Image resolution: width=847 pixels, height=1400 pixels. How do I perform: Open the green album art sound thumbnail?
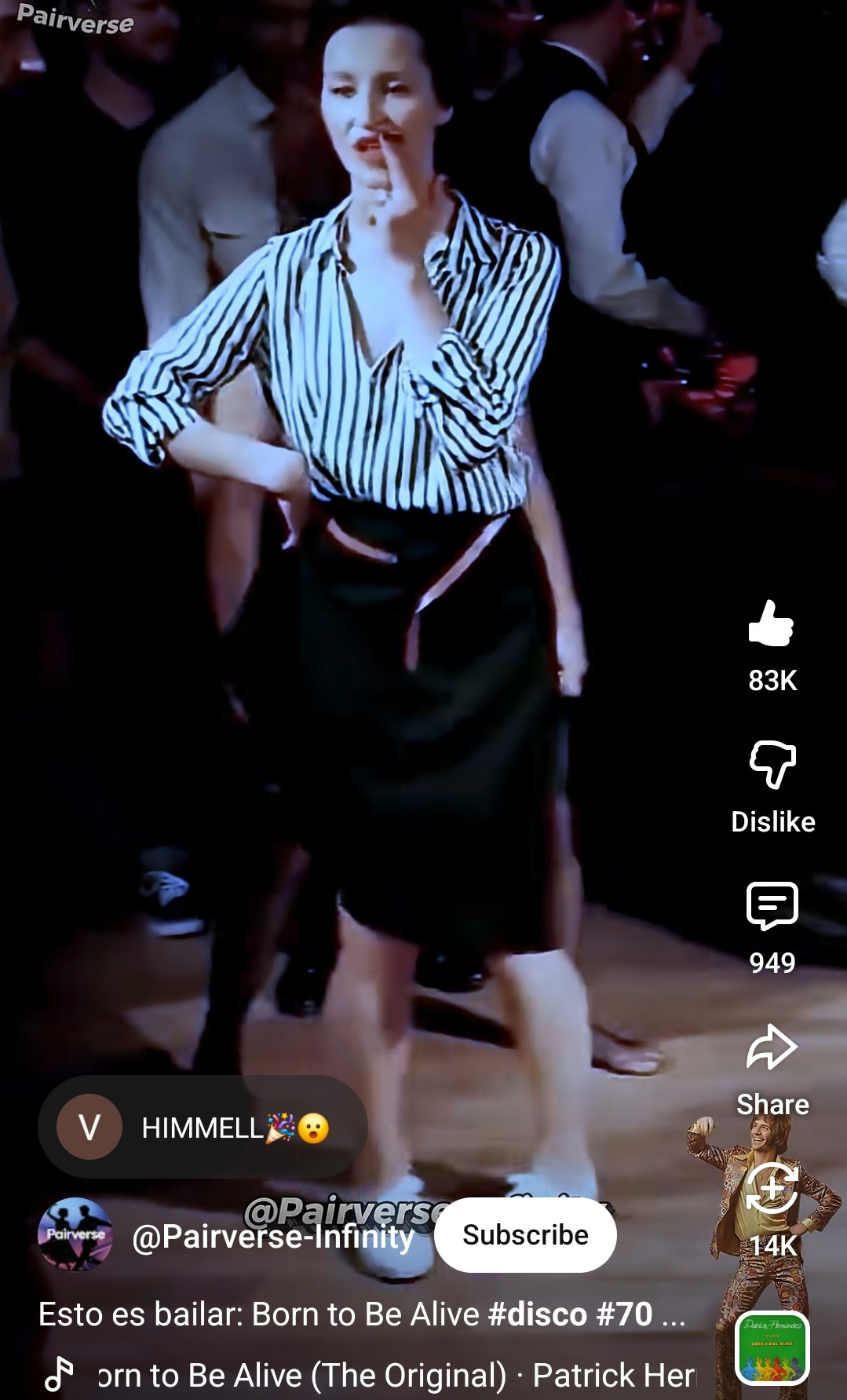(x=772, y=1348)
